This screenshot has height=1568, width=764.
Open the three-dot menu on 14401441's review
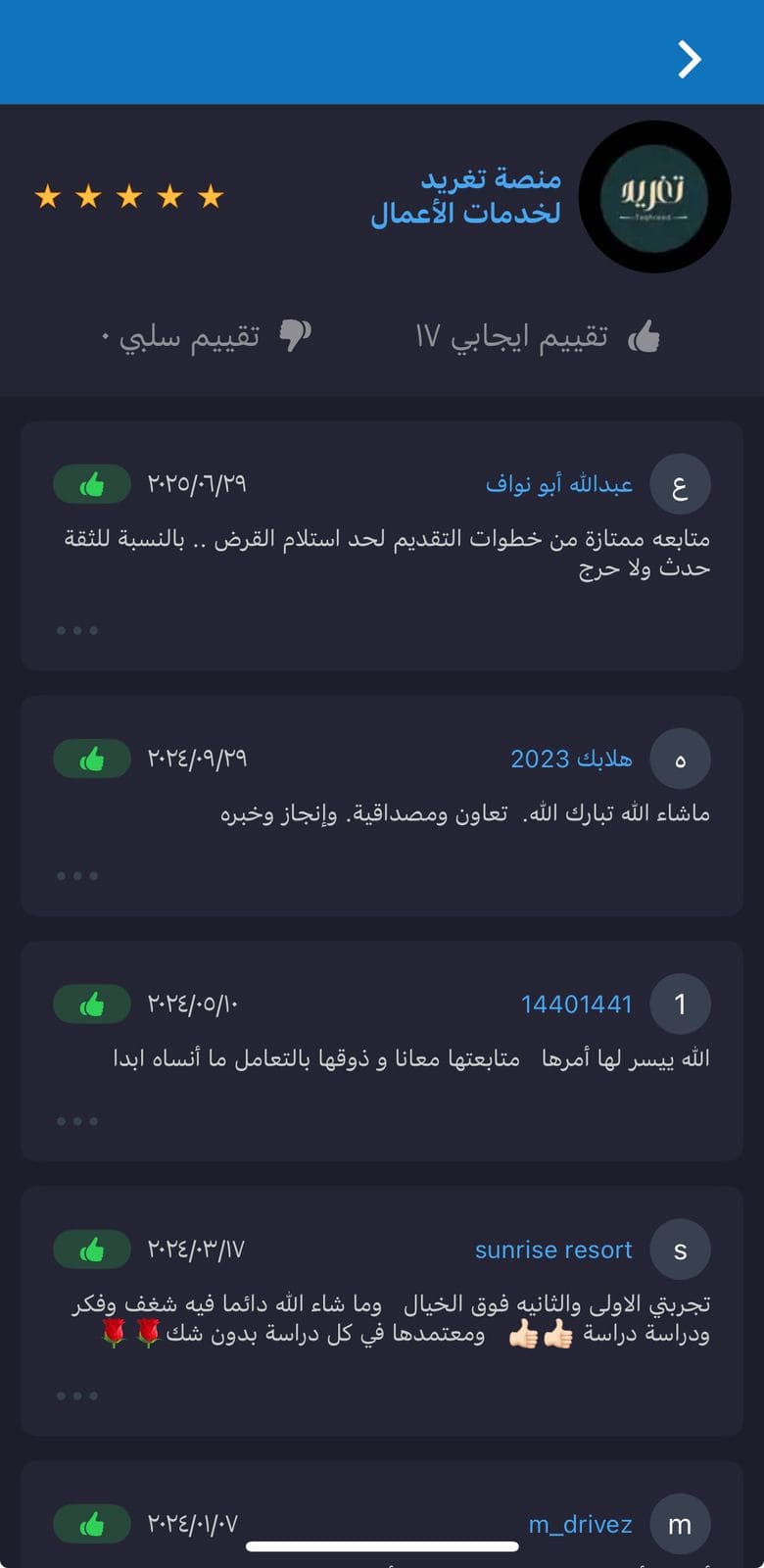tap(77, 1120)
